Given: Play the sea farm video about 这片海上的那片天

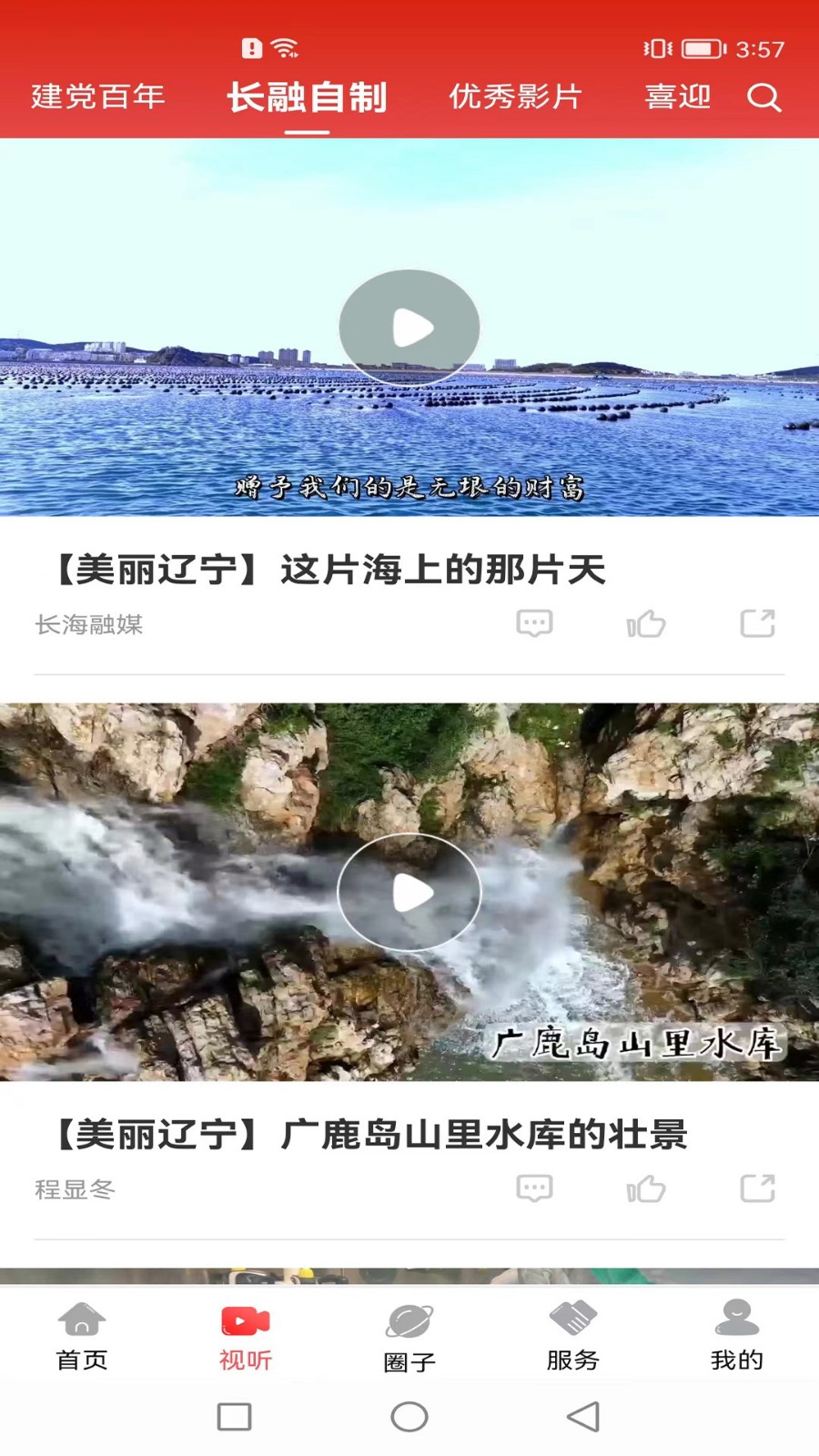Looking at the screenshot, I should tap(409, 328).
